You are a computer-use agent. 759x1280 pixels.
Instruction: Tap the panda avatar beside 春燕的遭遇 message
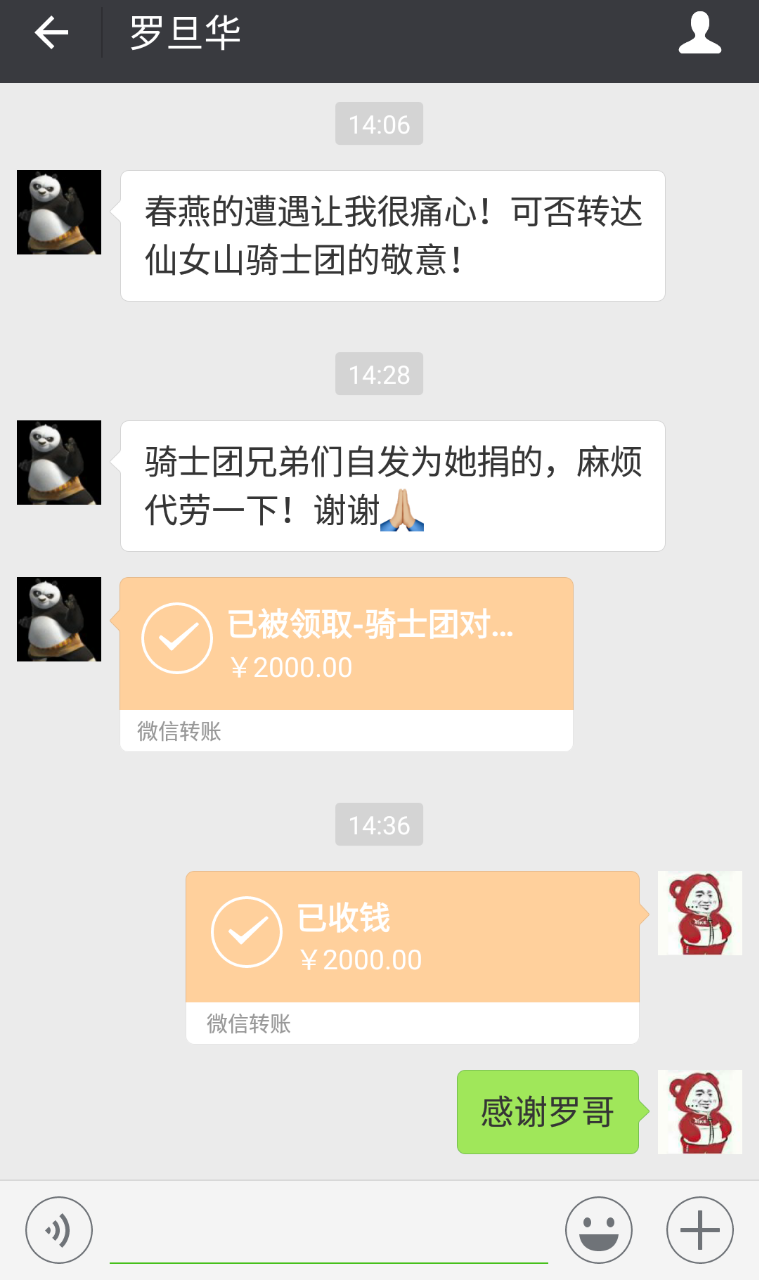pos(59,212)
